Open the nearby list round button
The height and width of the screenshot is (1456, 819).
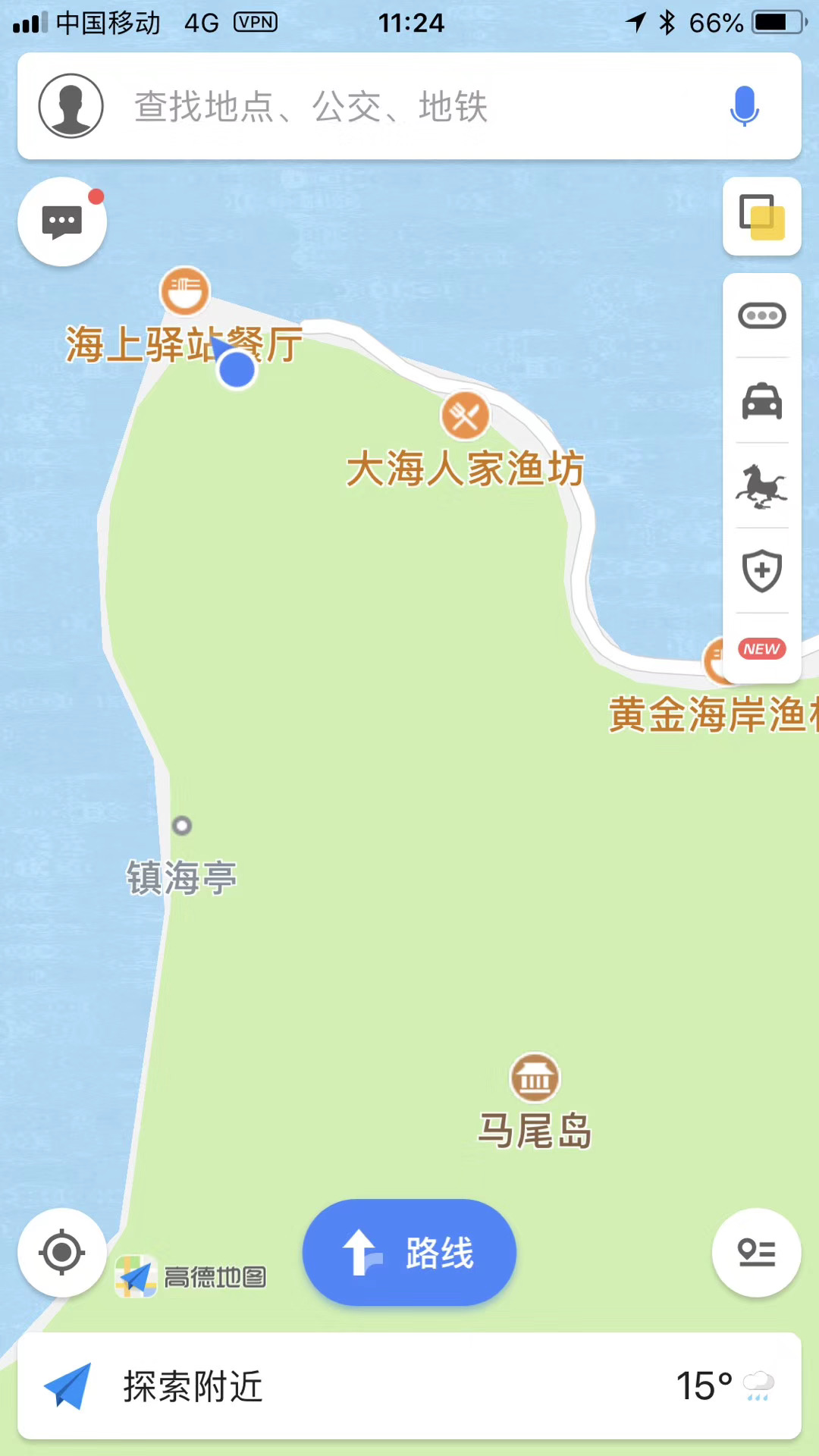[x=756, y=1253]
